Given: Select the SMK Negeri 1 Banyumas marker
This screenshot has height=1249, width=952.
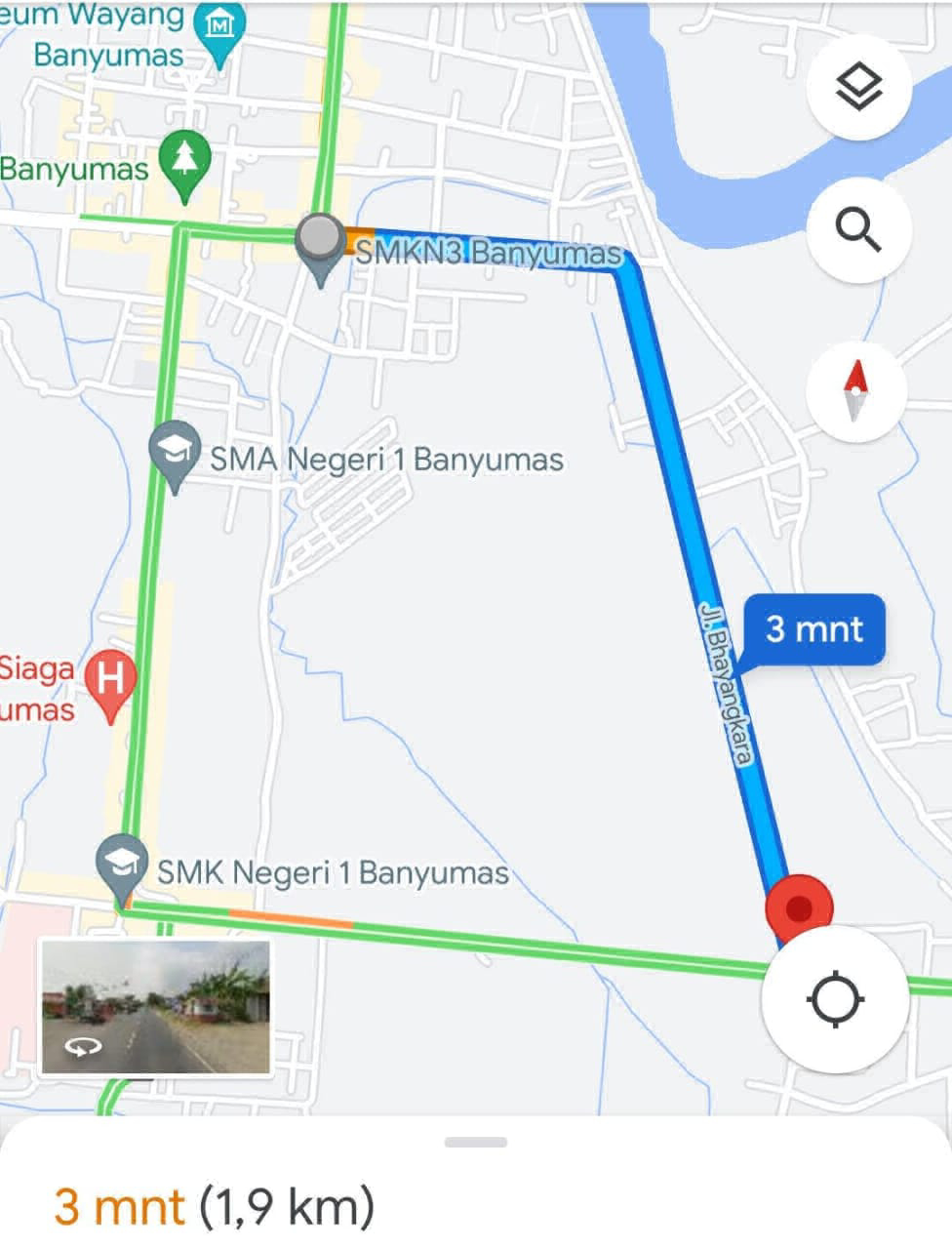Looking at the screenshot, I should (x=122, y=864).
